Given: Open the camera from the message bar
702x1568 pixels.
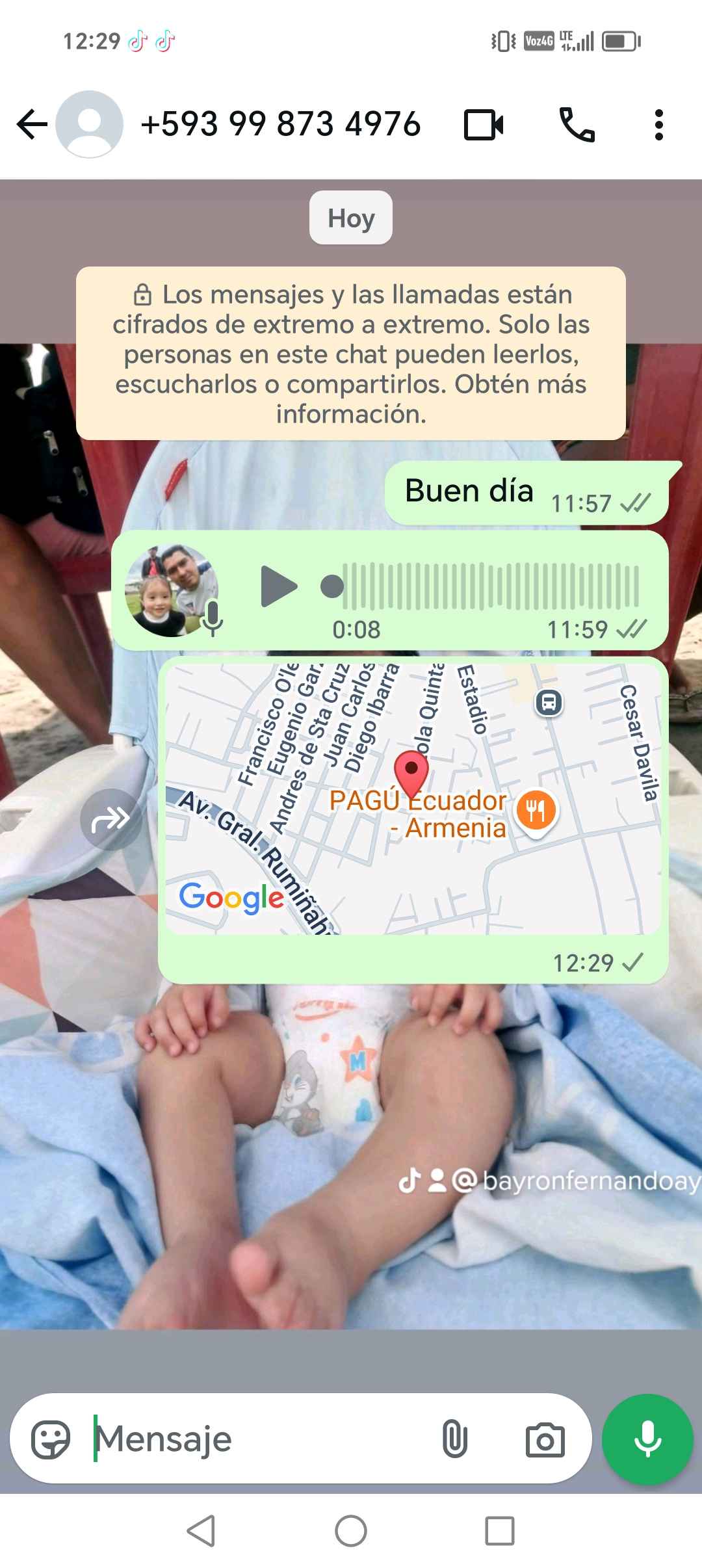Looking at the screenshot, I should pos(545,1439).
